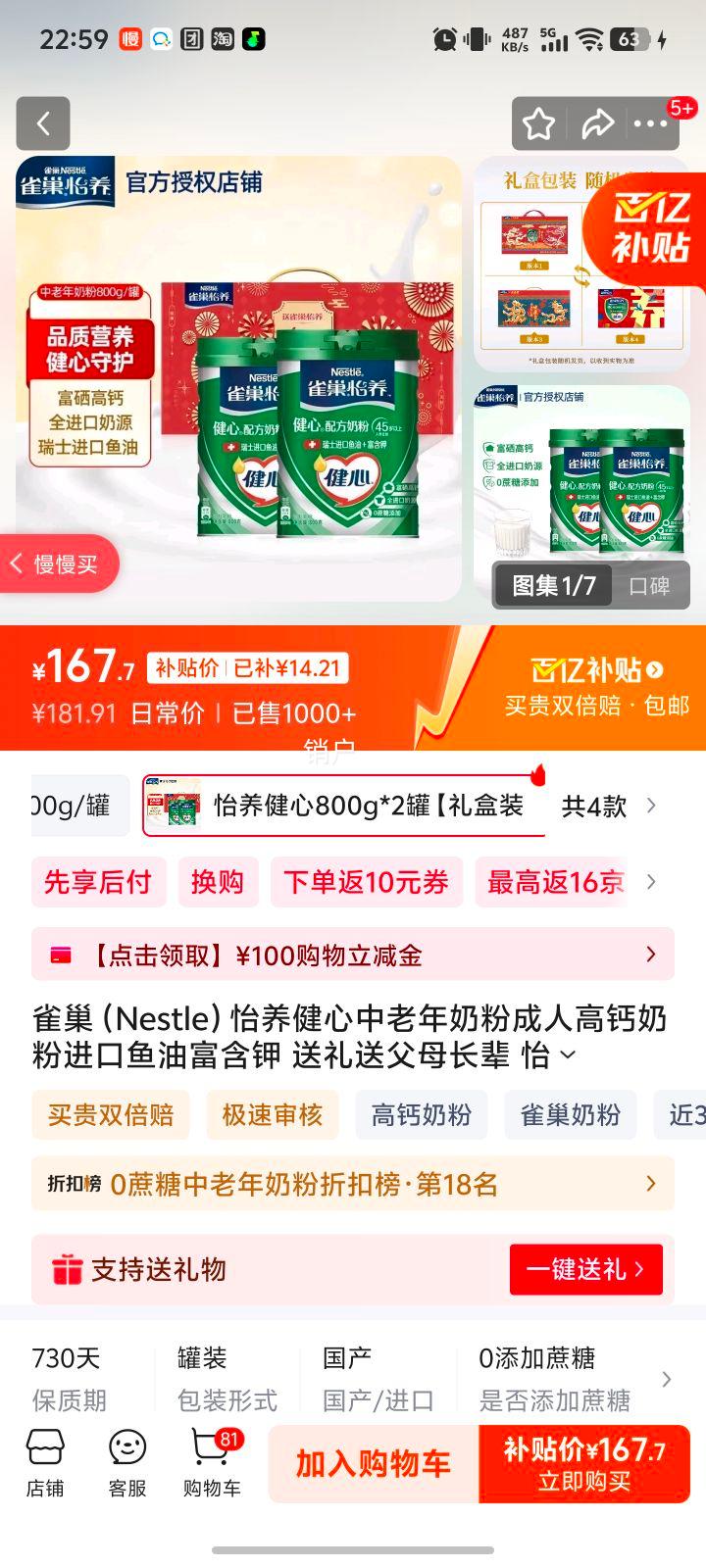View all 共4款 product variants
This screenshot has height=1568, width=706.
tap(606, 806)
